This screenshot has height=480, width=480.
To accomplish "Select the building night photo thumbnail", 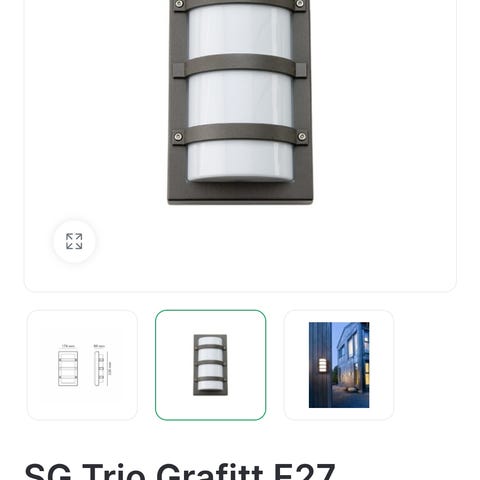I will pos(339,365).
